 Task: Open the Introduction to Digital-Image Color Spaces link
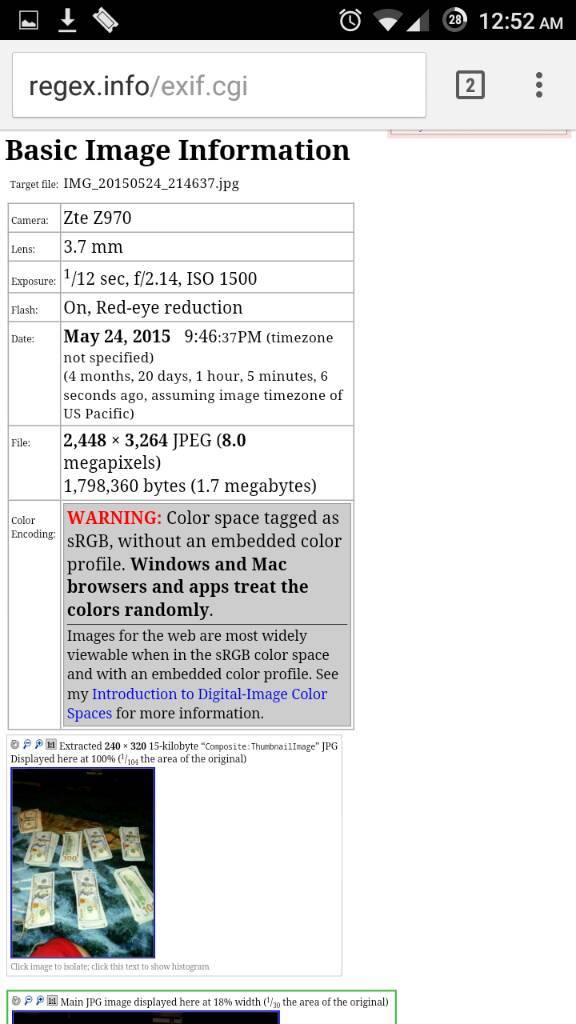point(197,703)
